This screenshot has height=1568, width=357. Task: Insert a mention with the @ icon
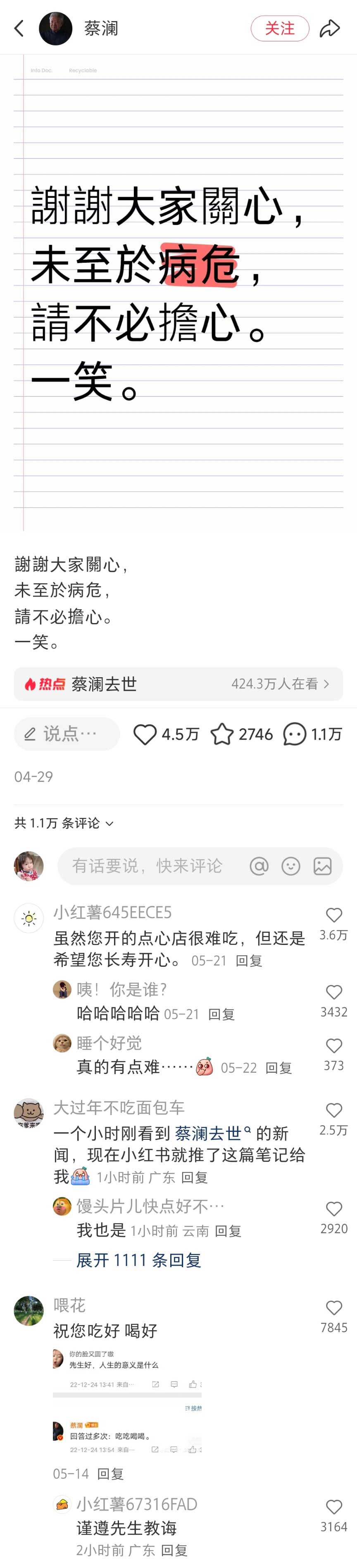pos(259,866)
